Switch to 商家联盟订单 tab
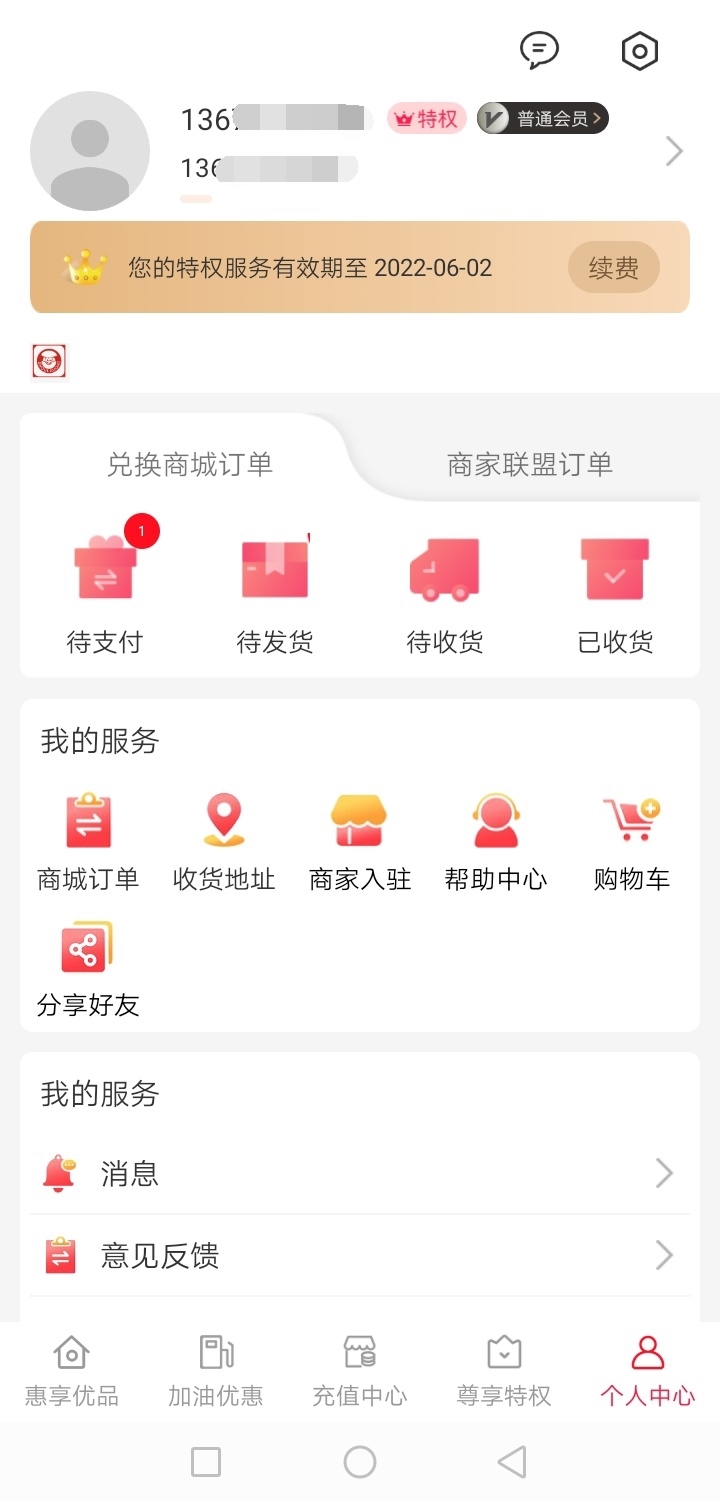The image size is (720, 1501). point(529,464)
